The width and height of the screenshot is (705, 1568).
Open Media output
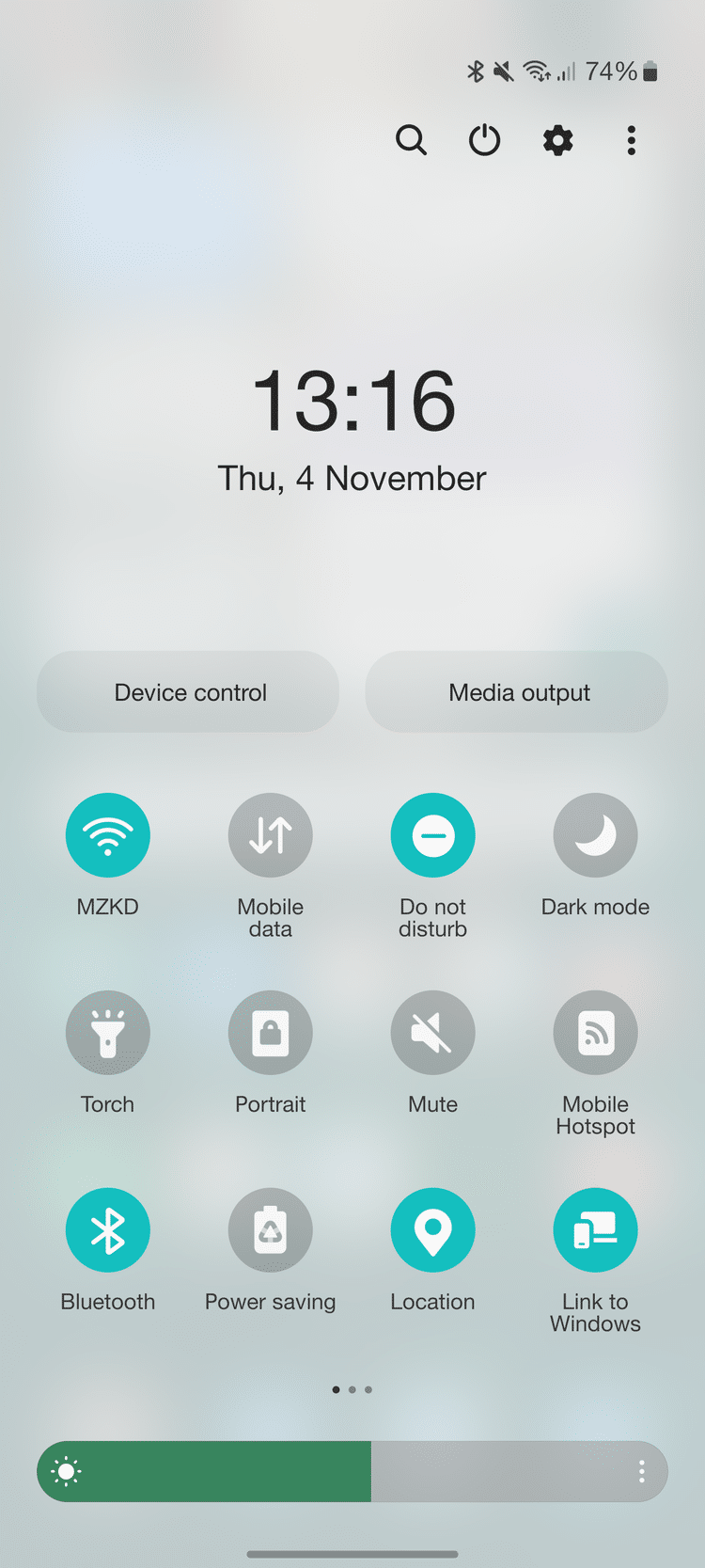tap(517, 692)
